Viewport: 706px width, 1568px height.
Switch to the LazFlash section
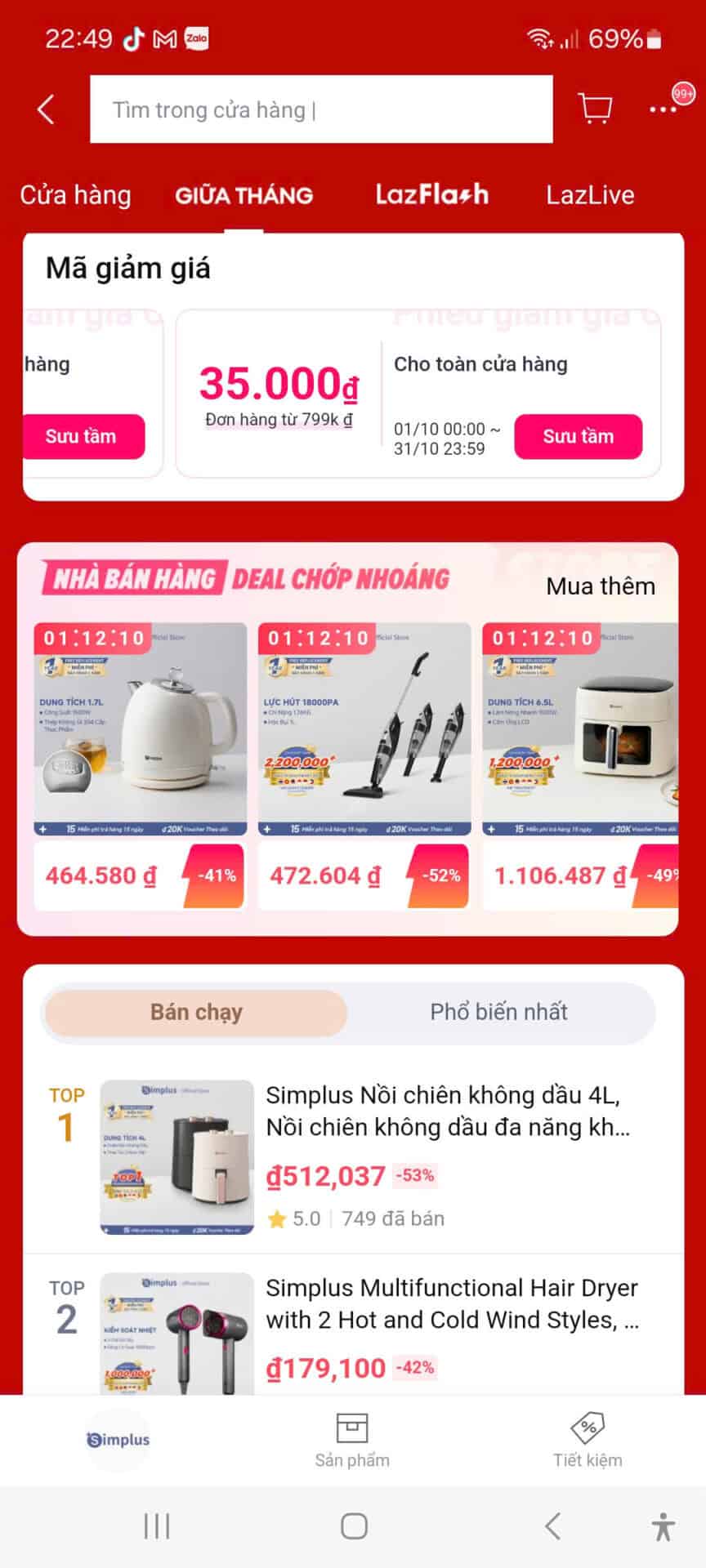point(432,195)
